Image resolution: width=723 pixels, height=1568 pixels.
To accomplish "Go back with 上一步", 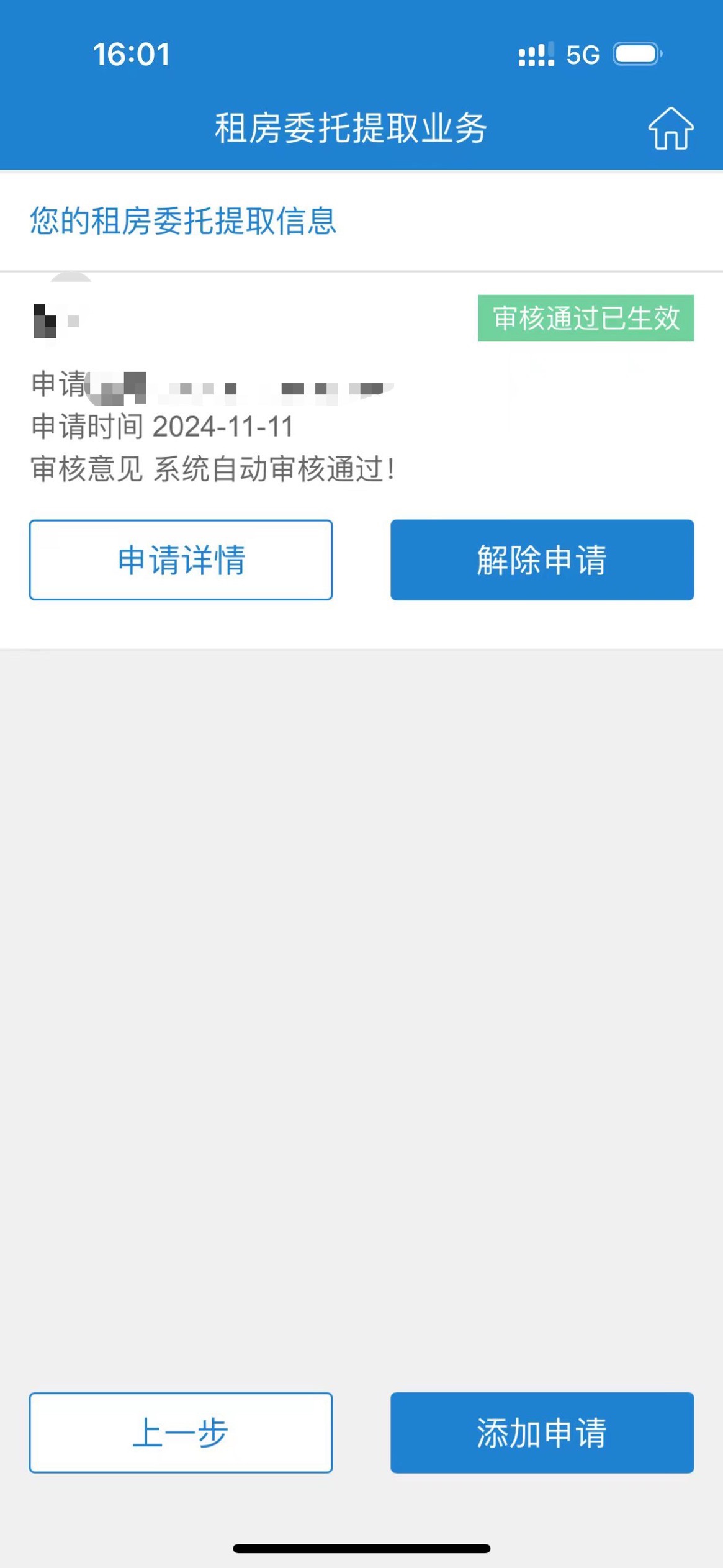I will pyautogui.click(x=181, y=1432).
